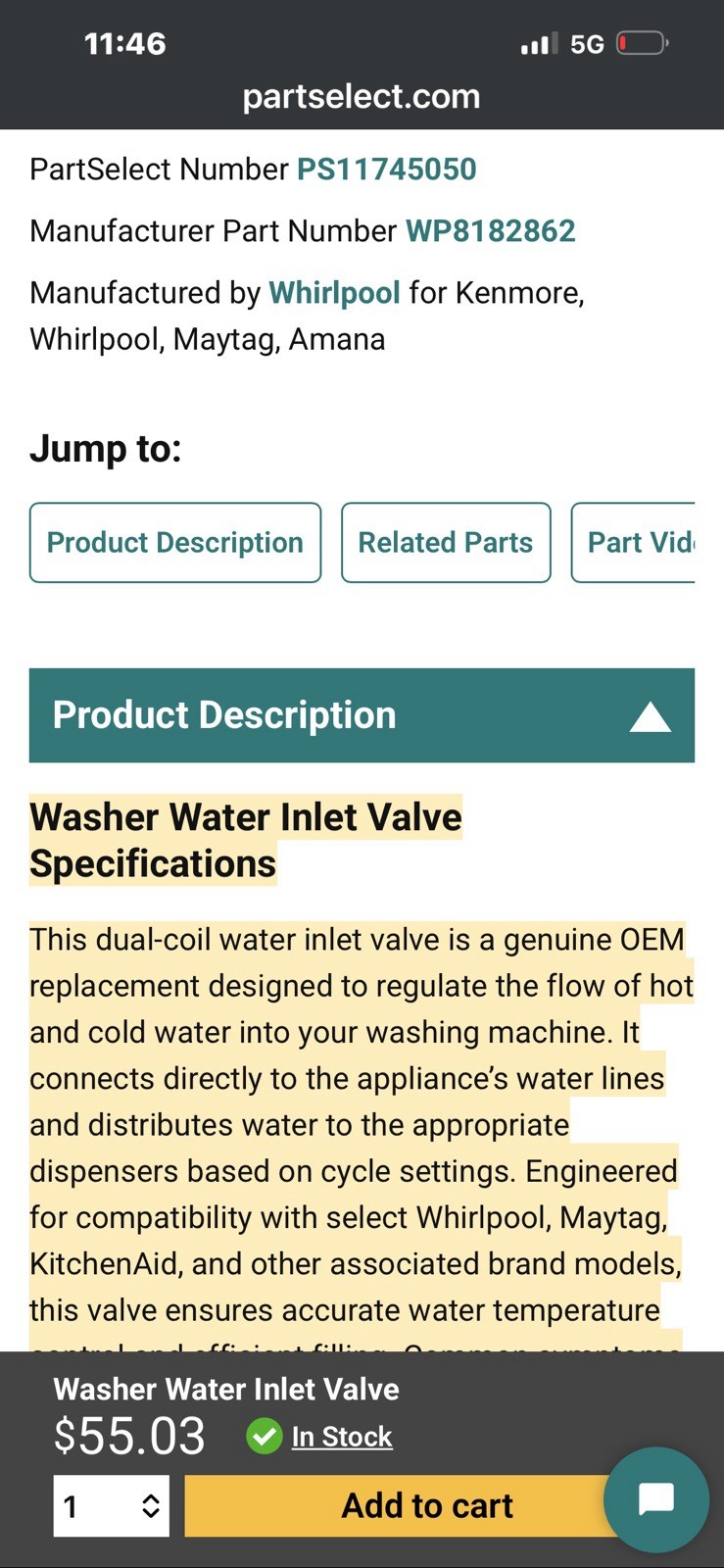The image size is (724, 1568).
Task: Jump to the Part Videos section
Action: [637, 543]
